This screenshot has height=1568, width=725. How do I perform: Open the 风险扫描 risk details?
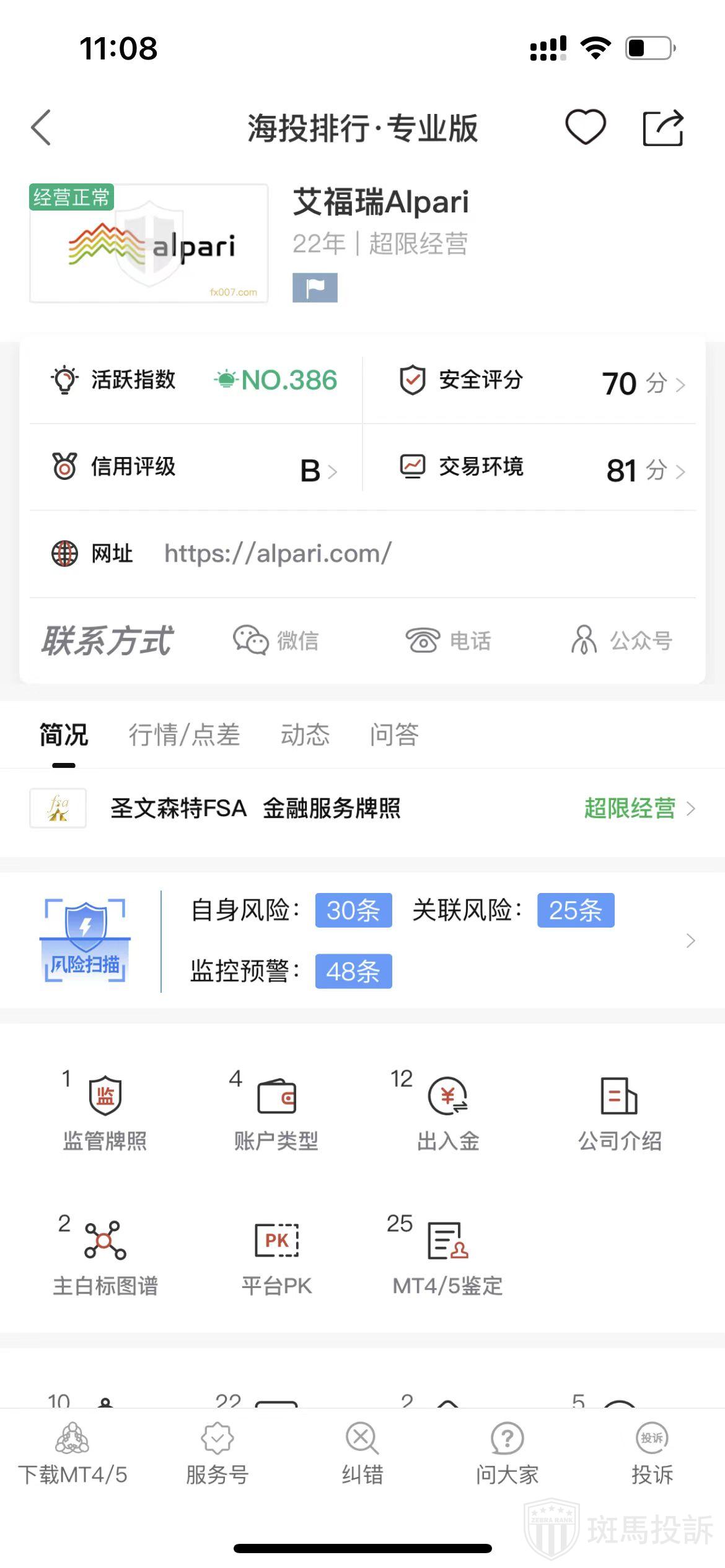click(x=362, y=941)
